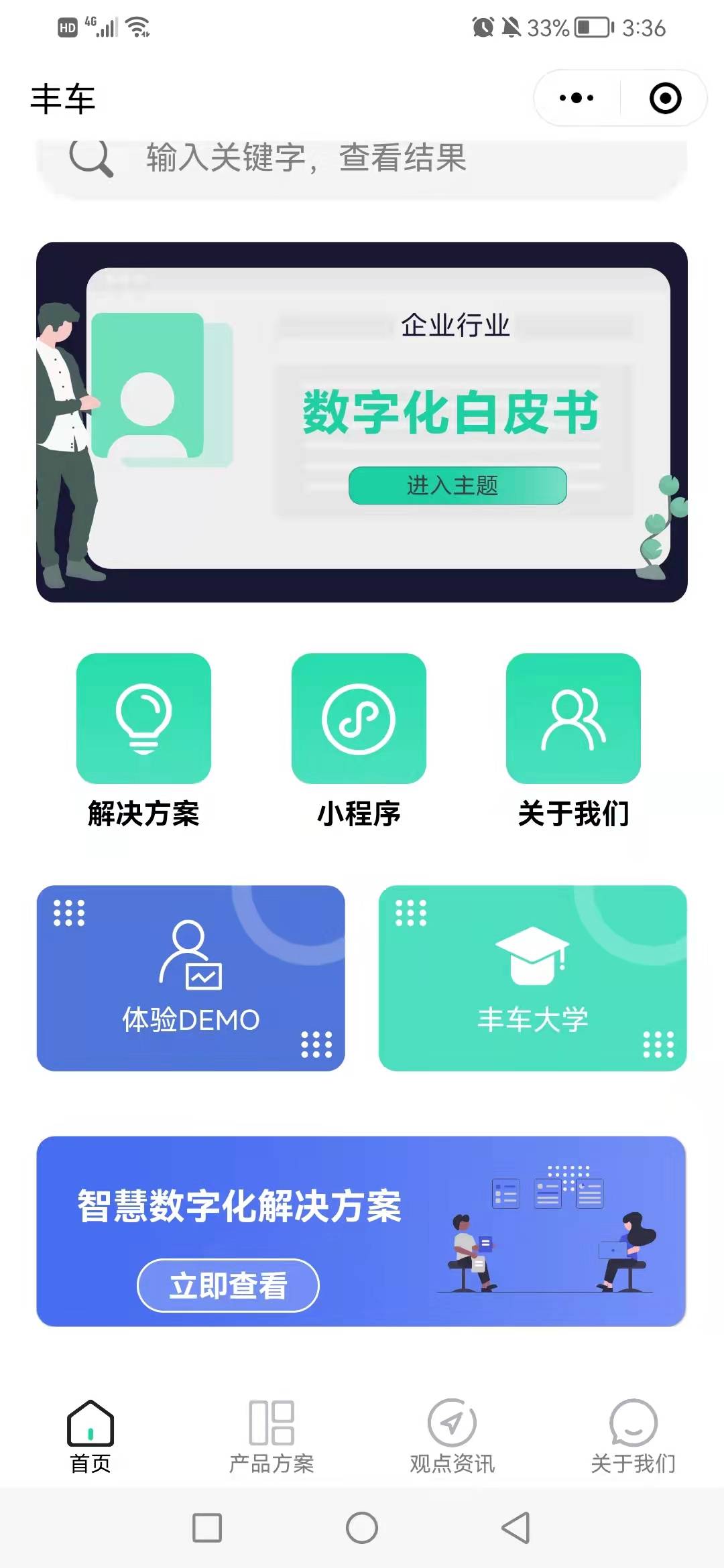Tap the 进入主题 button on the banner
The image size is (724, 1568).
457,485
